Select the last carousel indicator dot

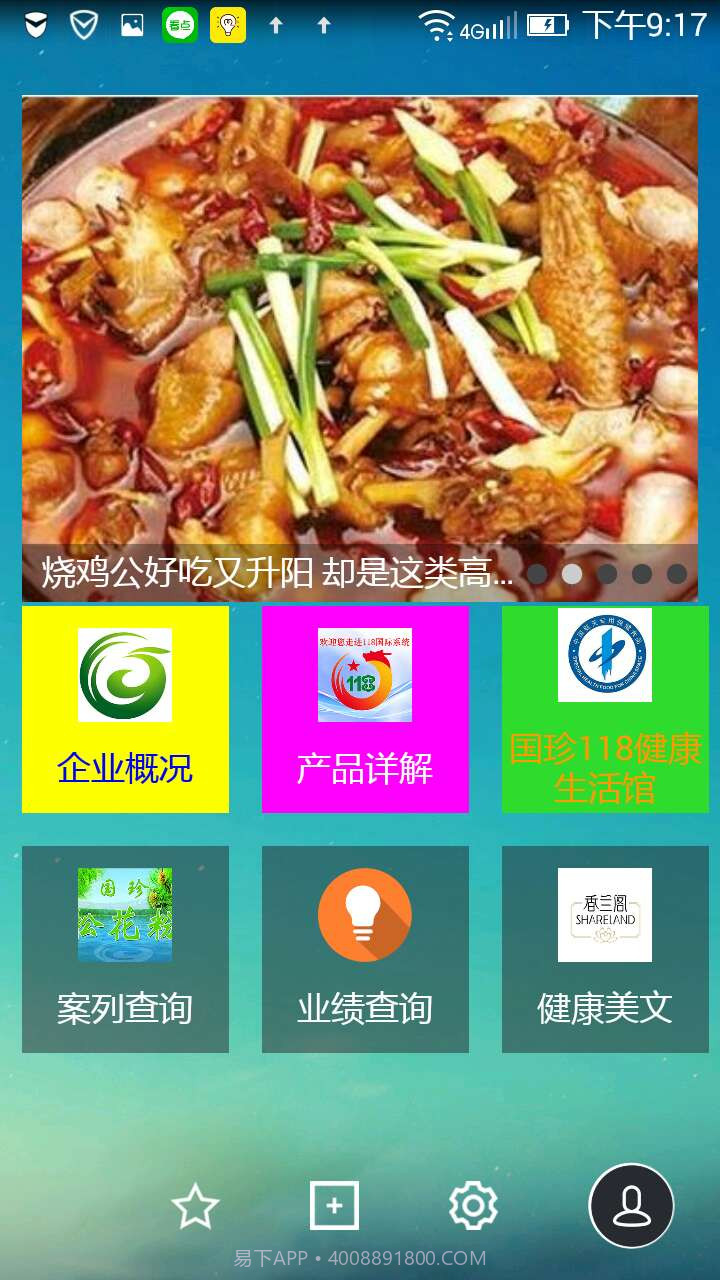pyautogui.click(x=676, y=573)
